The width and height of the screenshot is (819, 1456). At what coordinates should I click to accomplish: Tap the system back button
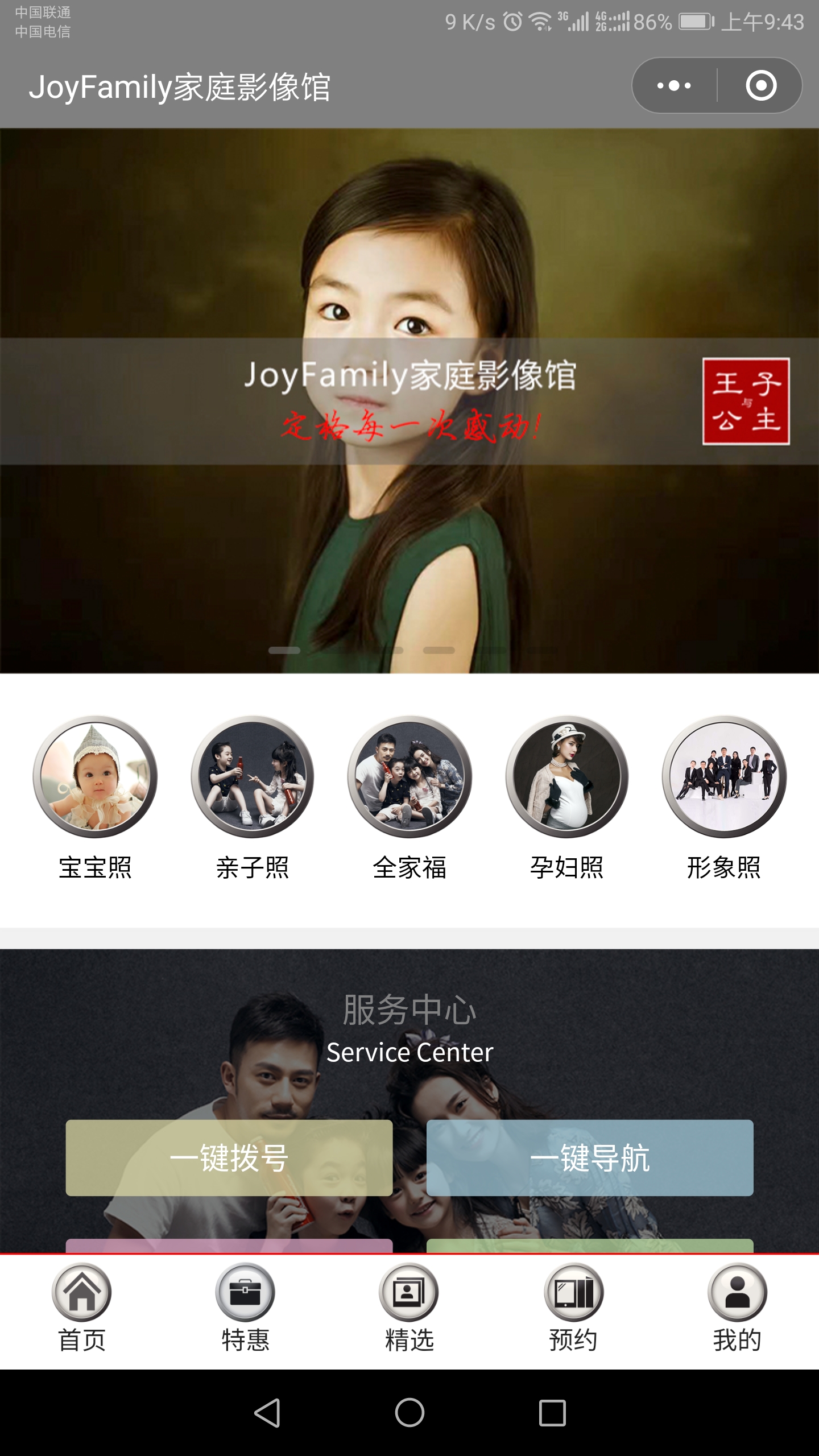[267, 1413]
